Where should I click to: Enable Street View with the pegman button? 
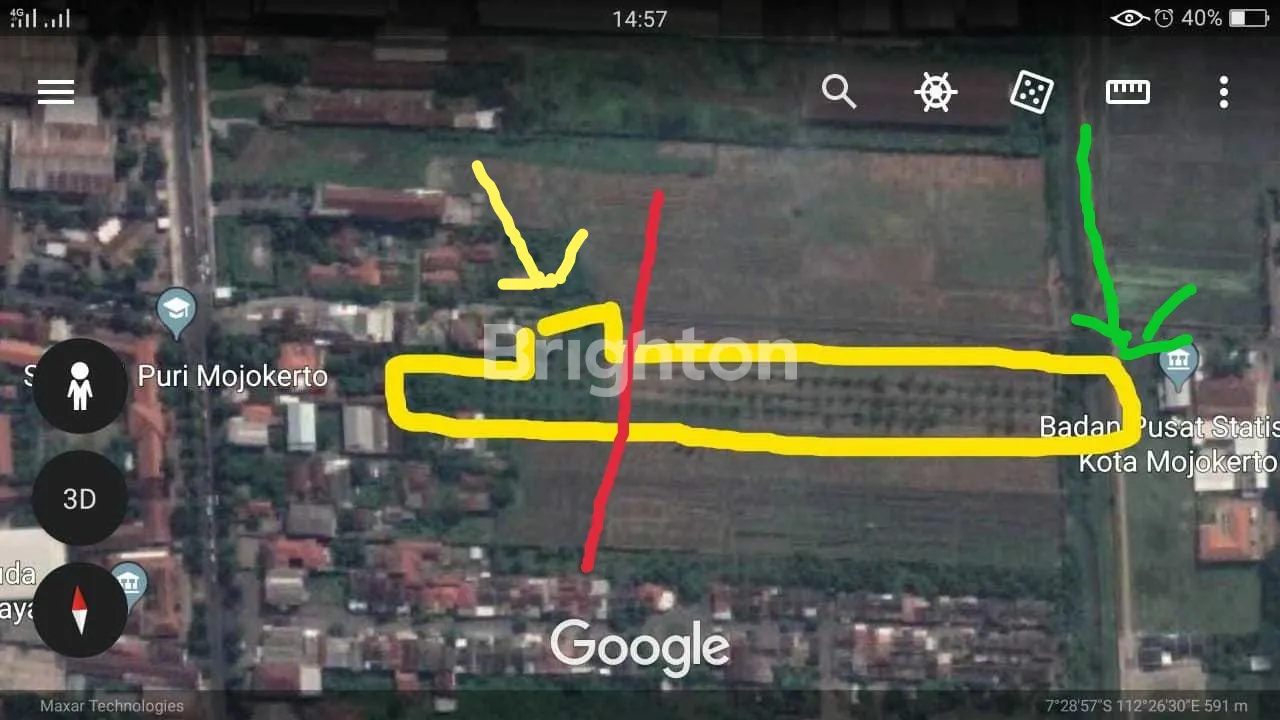[x=80, y=387]
